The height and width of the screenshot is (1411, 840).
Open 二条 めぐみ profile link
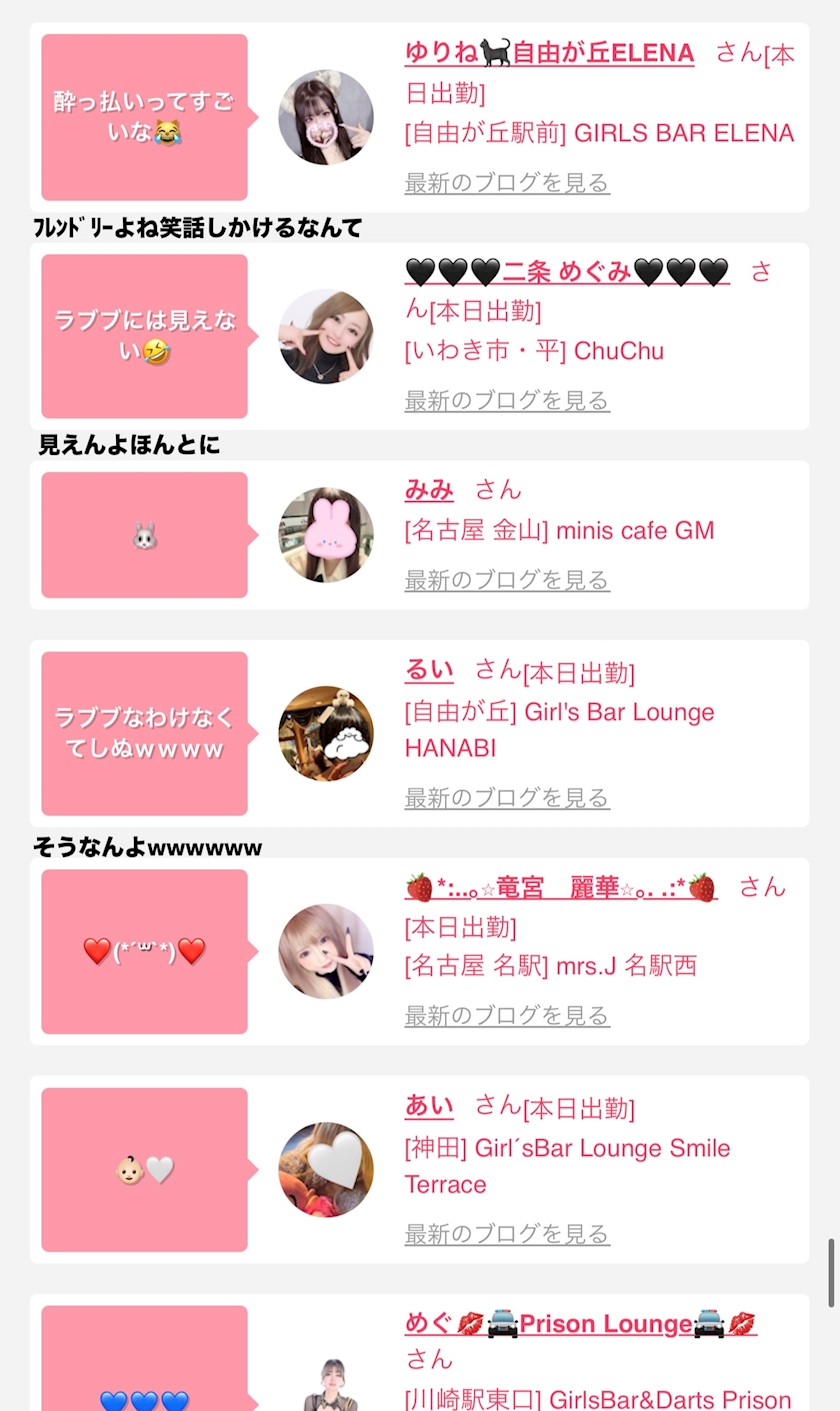coord(567,272)
